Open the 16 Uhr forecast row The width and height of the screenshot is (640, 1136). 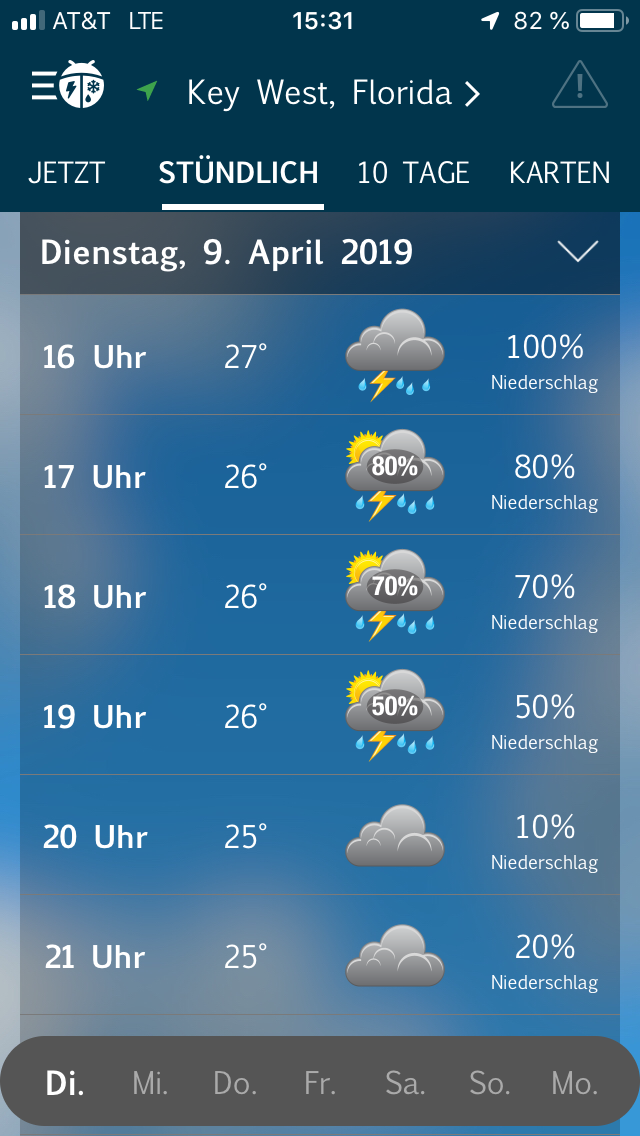(320, 355)
